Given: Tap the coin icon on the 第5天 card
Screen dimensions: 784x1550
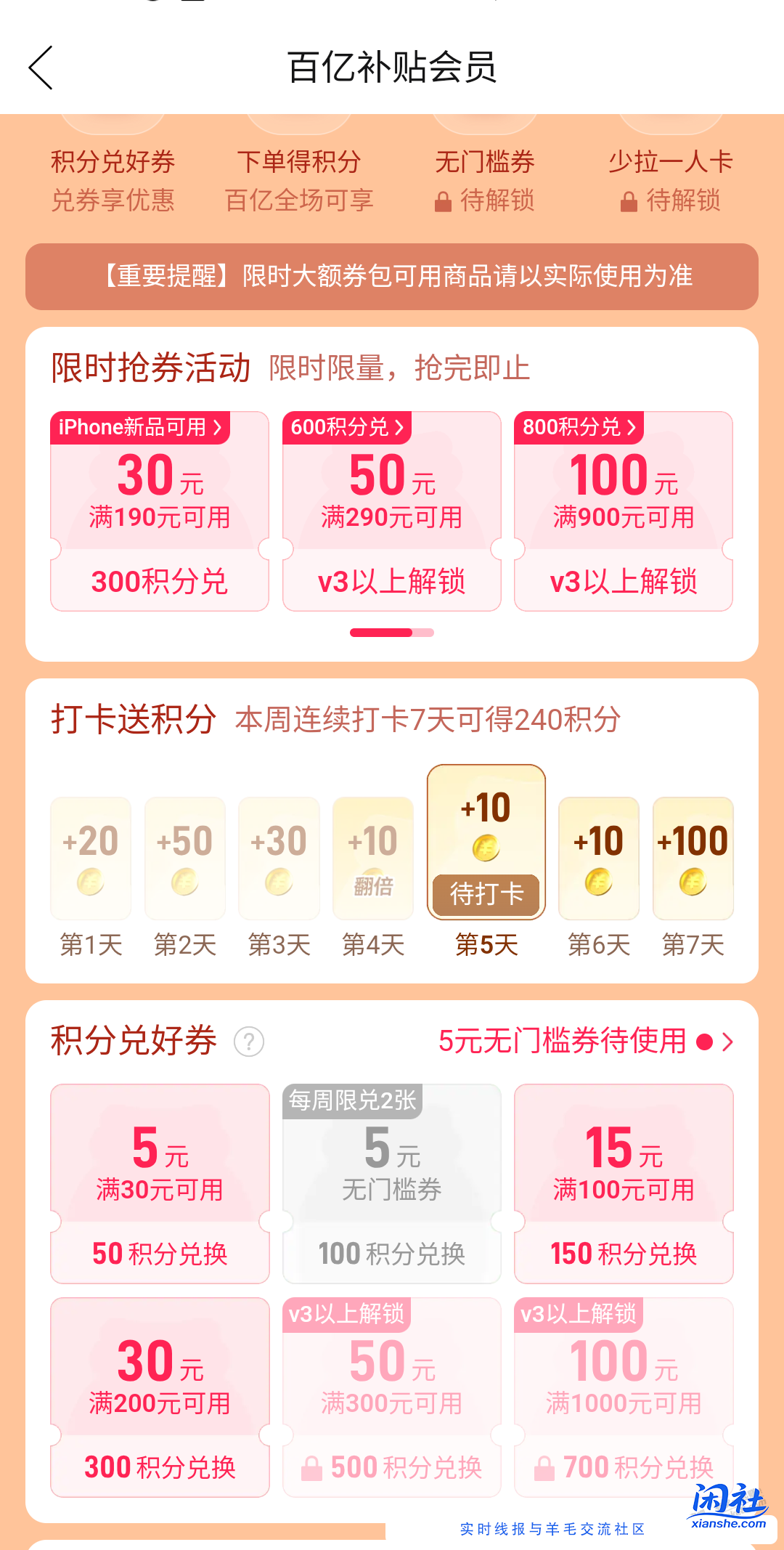Looking at the screenshot, I should pos(485,846).
